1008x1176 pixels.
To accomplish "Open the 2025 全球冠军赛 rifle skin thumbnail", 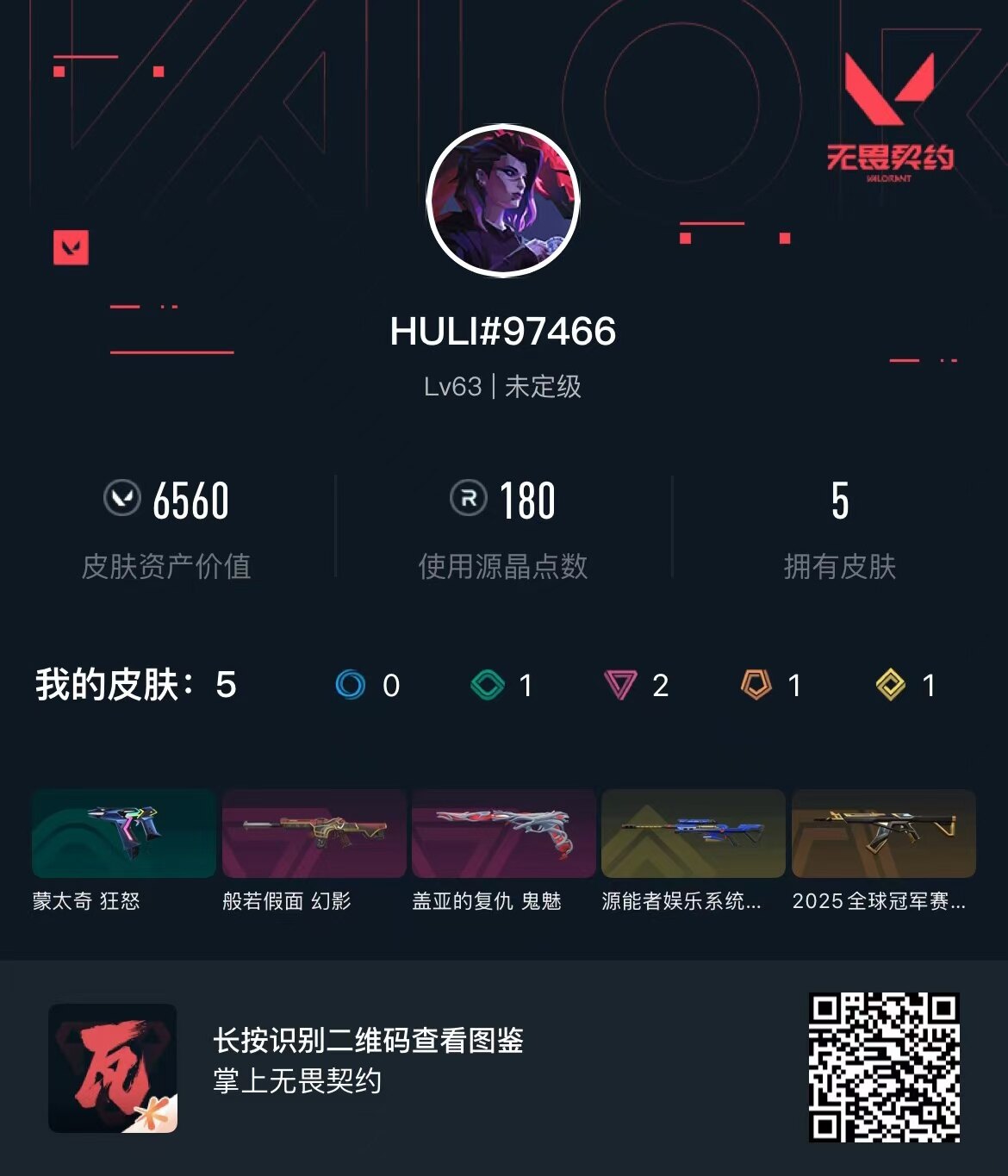I will point(885,834).
